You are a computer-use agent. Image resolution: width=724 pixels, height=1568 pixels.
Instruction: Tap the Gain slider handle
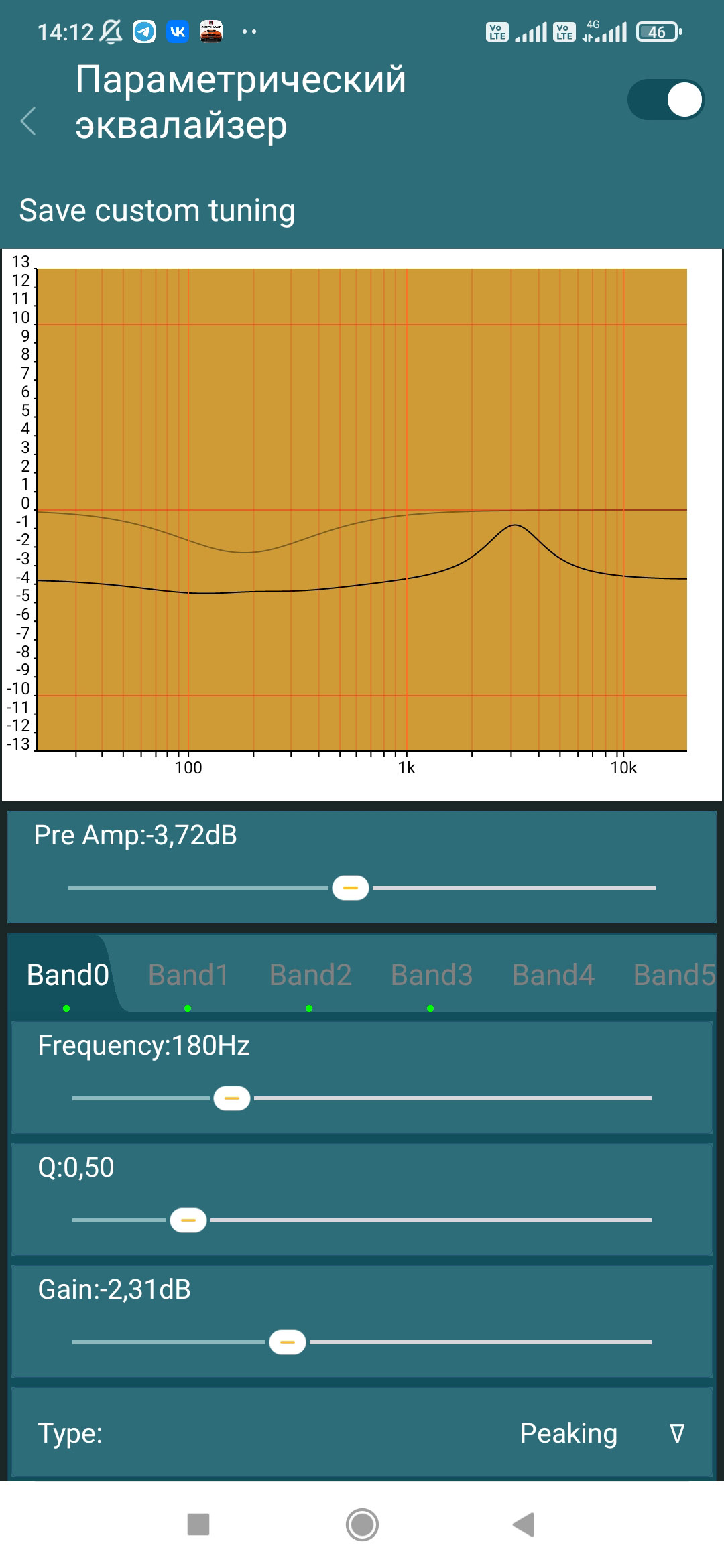tap(288, 1342)
